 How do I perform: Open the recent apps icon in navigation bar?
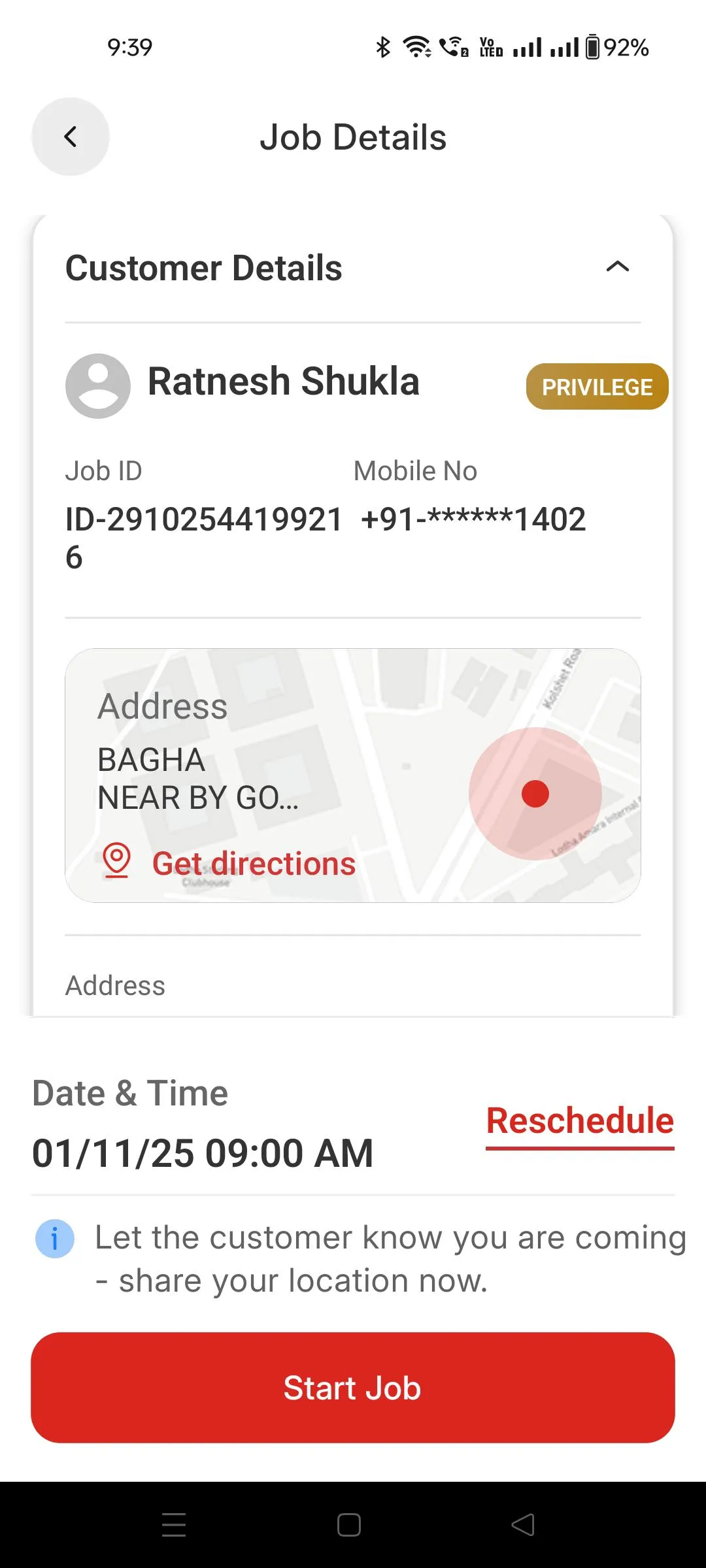click(175, 1524)
